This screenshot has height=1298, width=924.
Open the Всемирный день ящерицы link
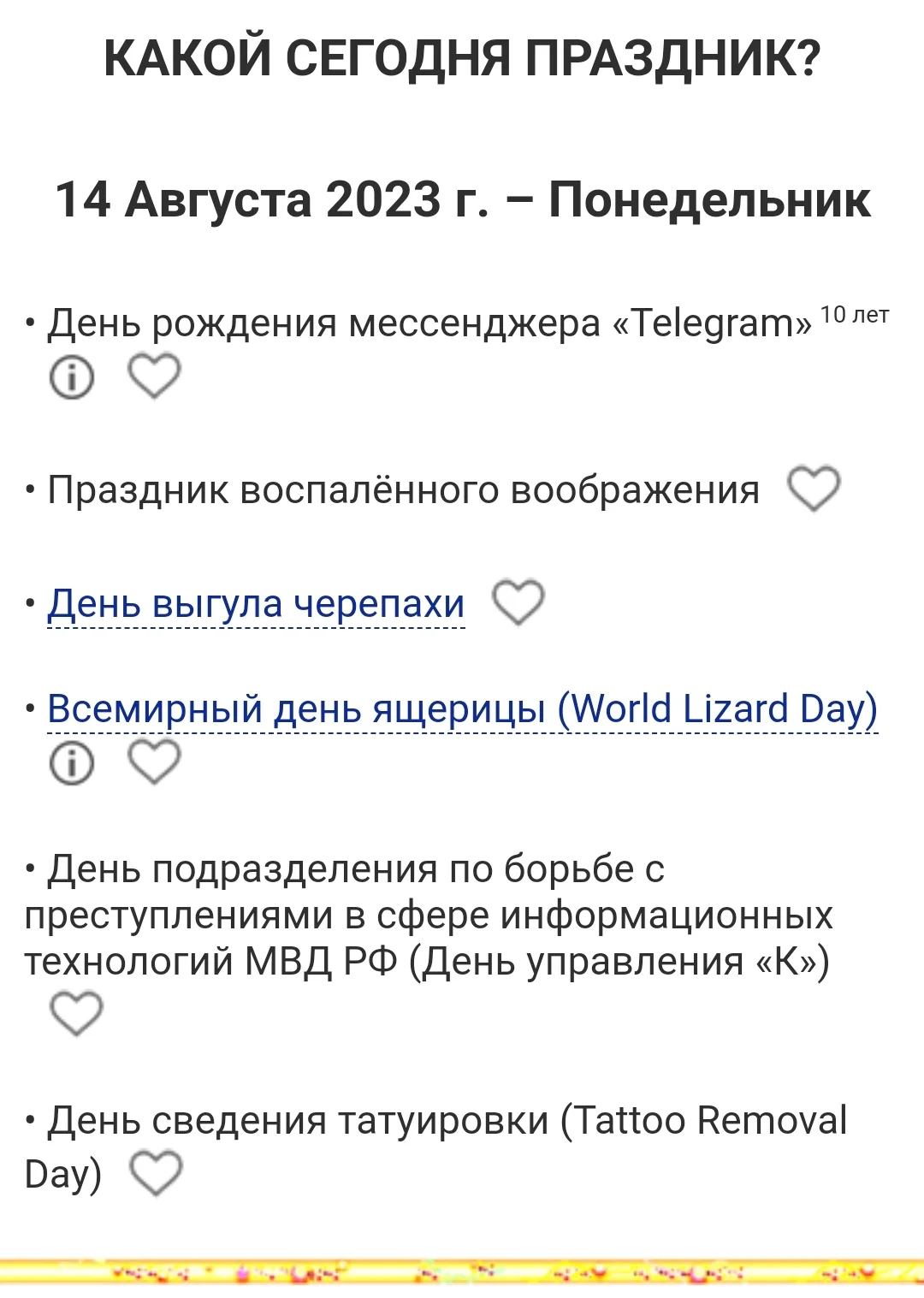(x=462, y=708)
